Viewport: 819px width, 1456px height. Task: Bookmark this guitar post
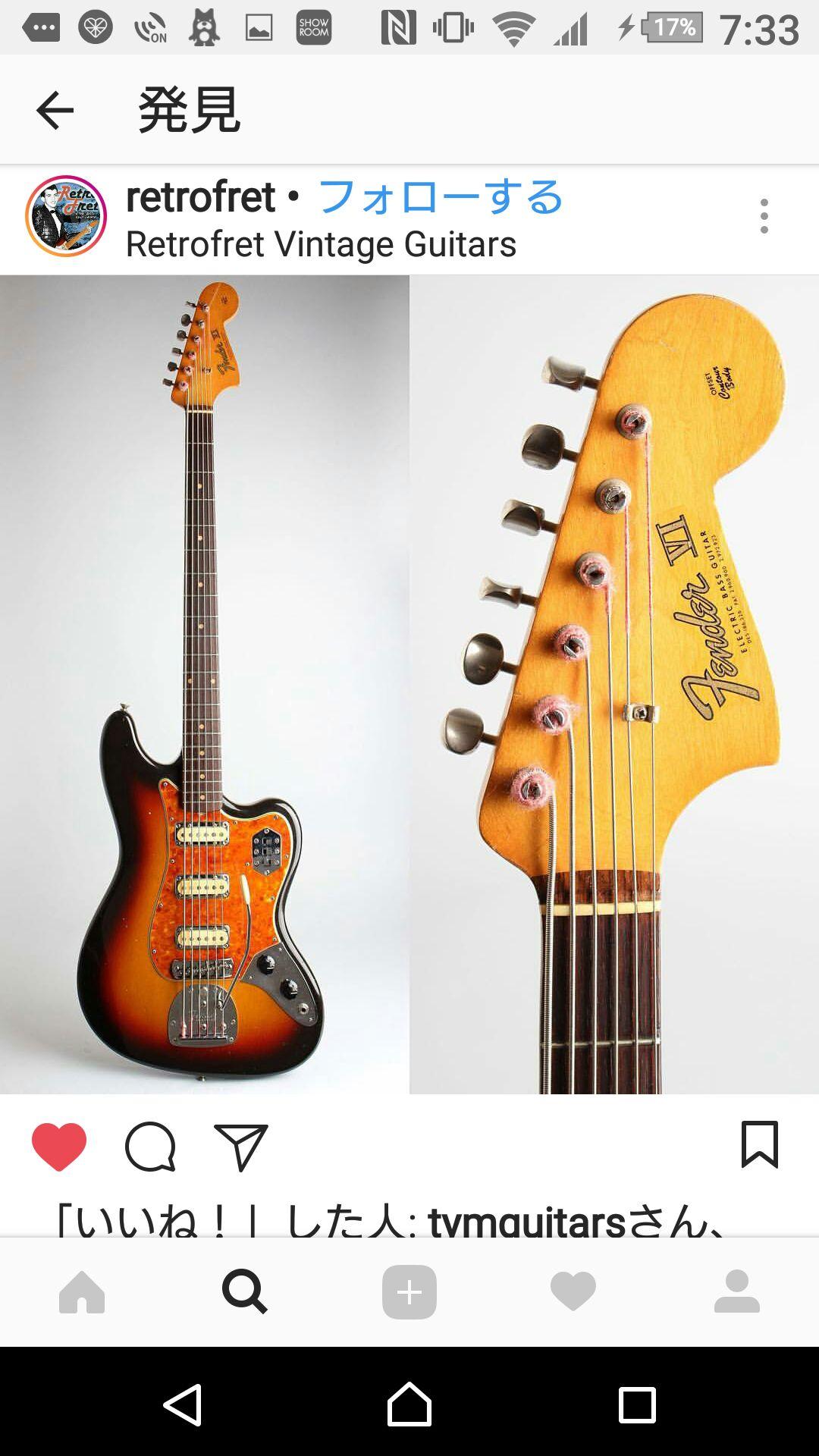[x=760, y=1145]
